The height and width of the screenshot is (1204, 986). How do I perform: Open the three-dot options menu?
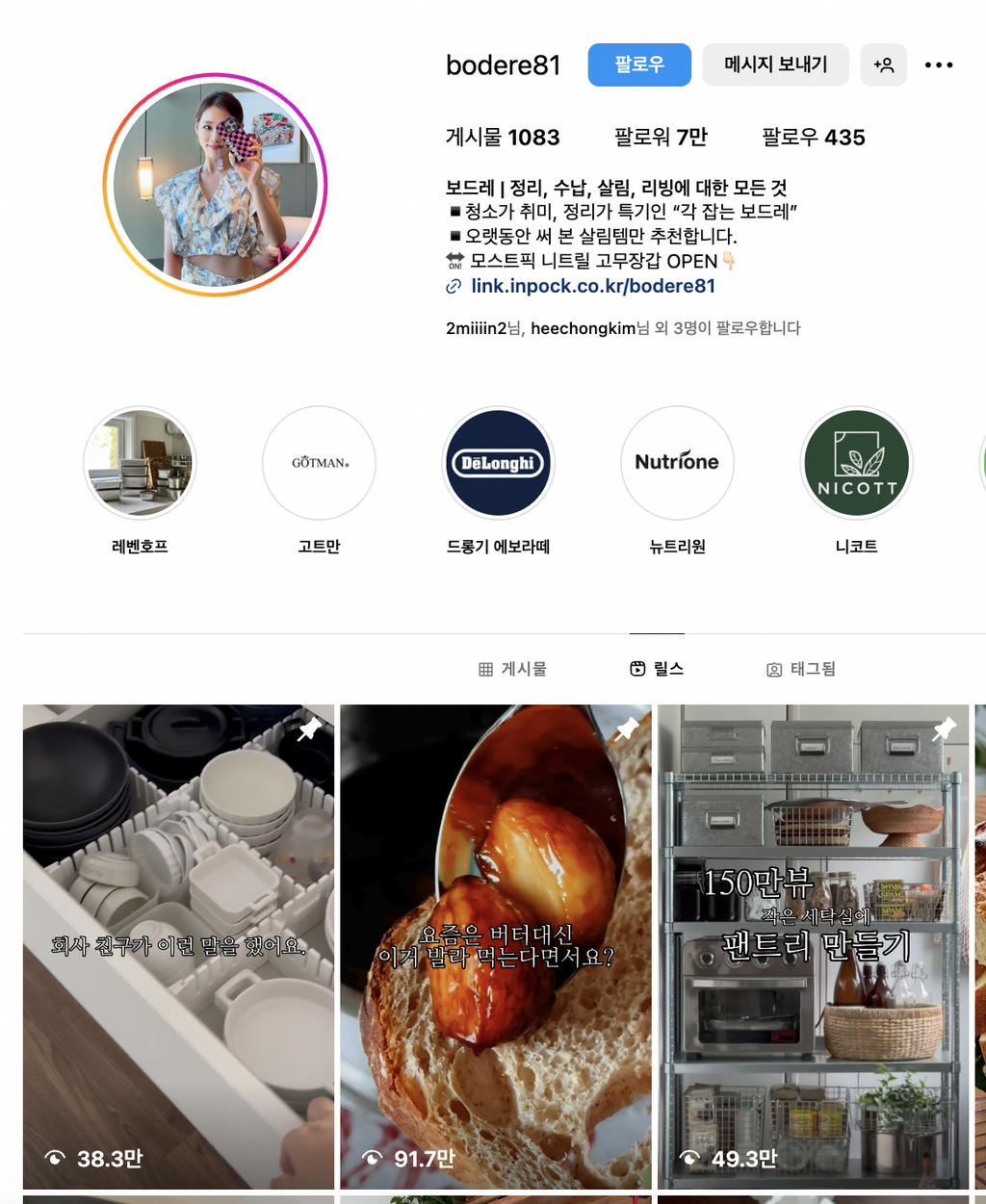point(938,65)
